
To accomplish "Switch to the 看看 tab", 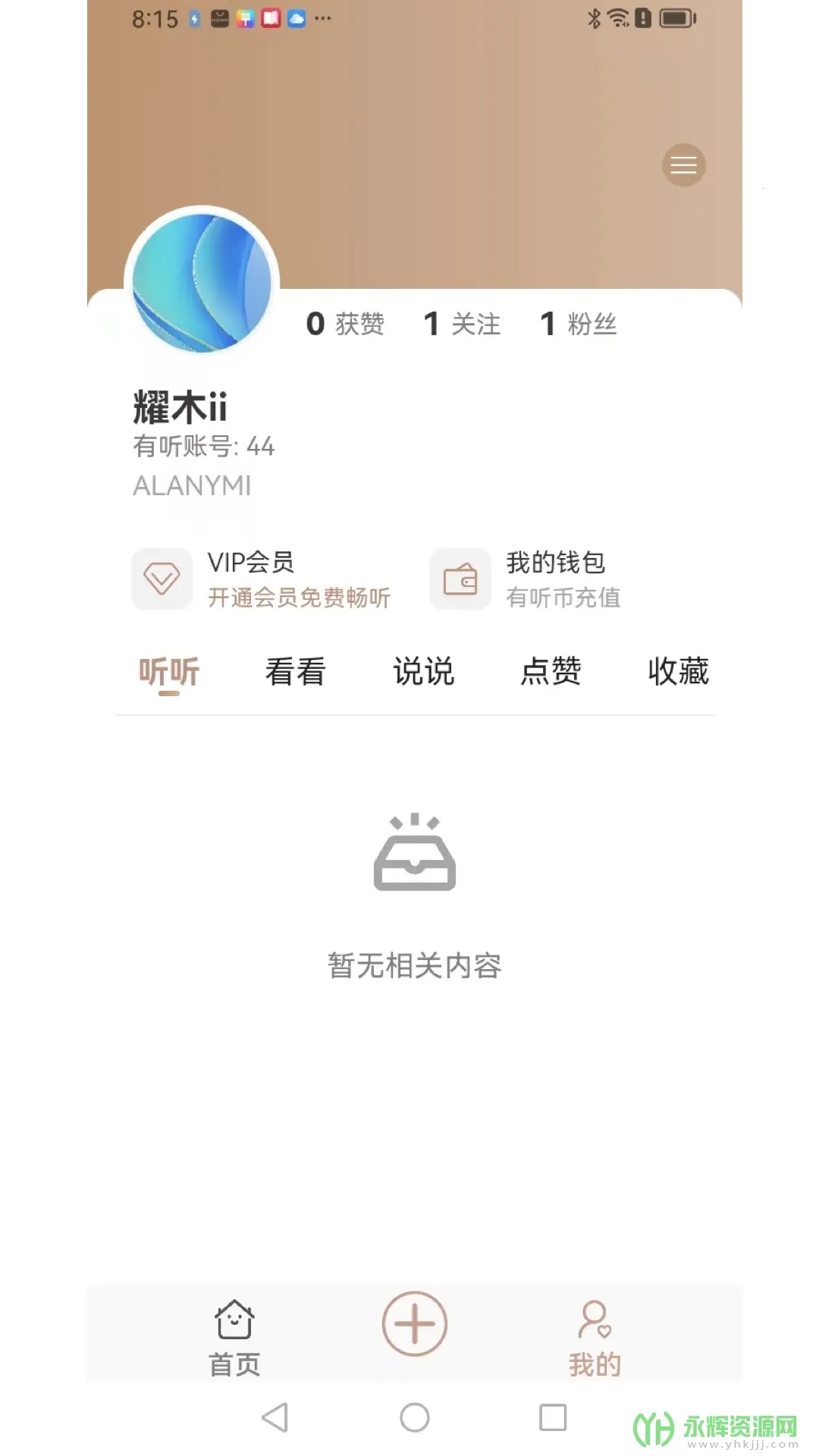I will [295, 670].
